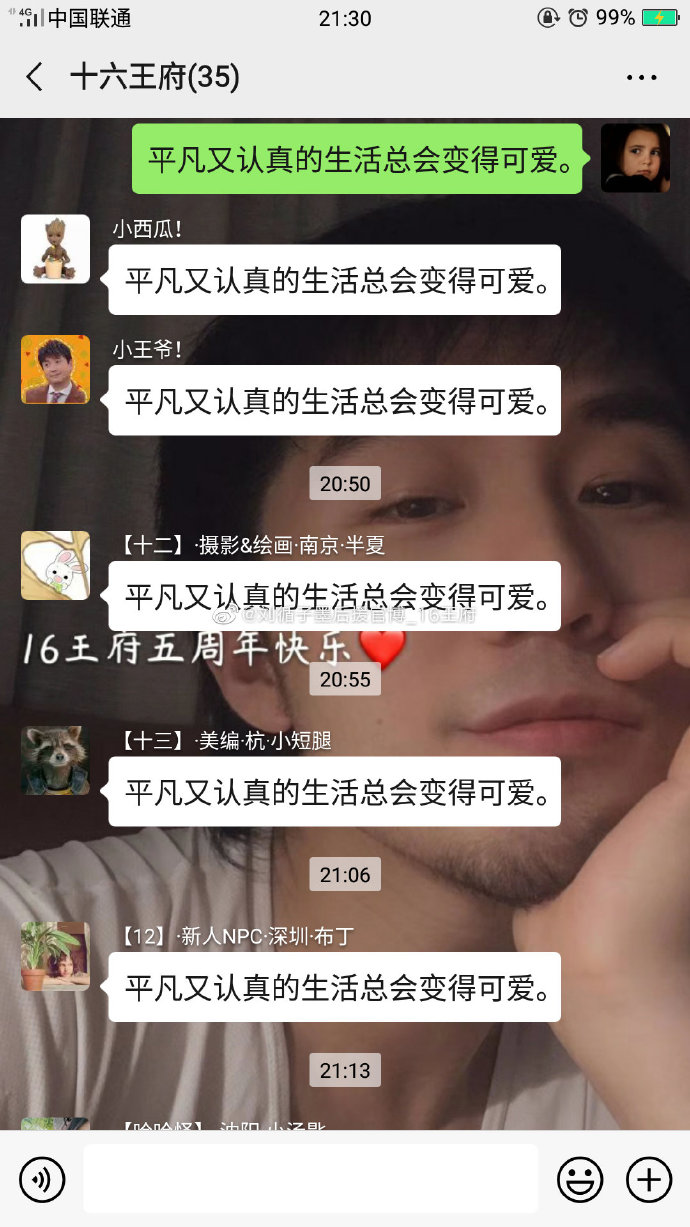The width and height of the screenshot is (690, 1227).
Task: Open the plus attachment menu
Action: (648, 1180)
